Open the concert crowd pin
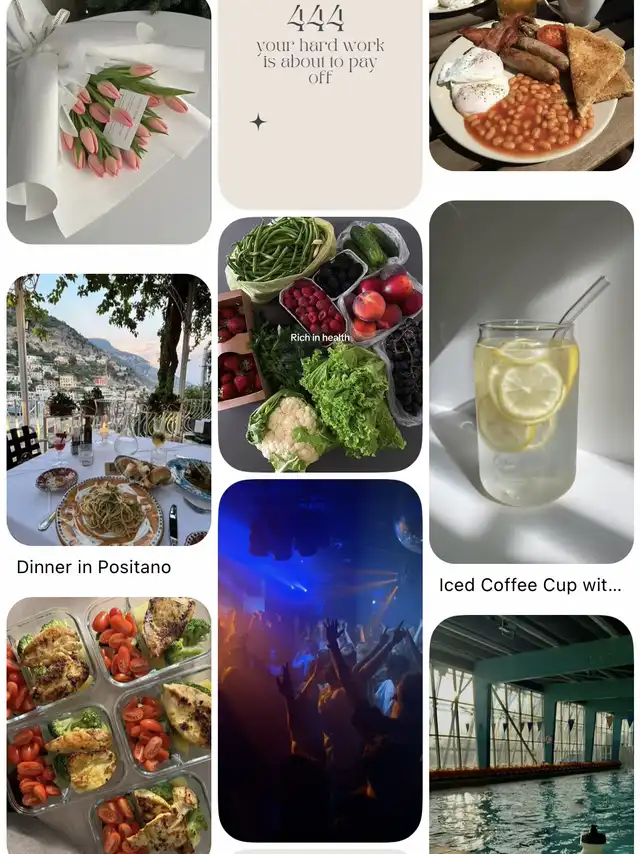 (x=320, y=660)
